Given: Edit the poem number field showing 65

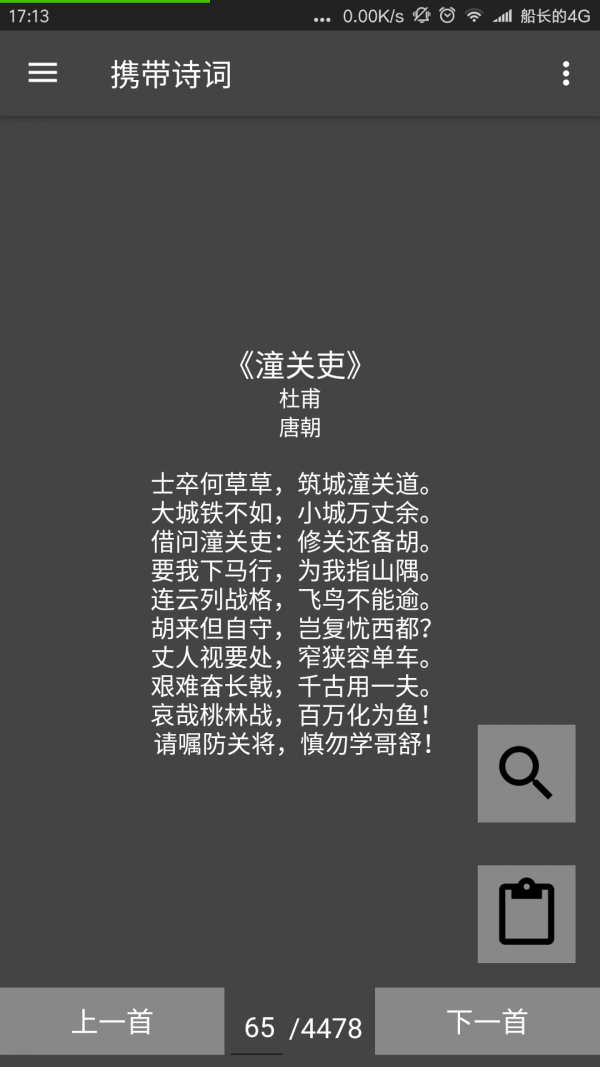Looking at the screenshot, I should click(258, 1028).
